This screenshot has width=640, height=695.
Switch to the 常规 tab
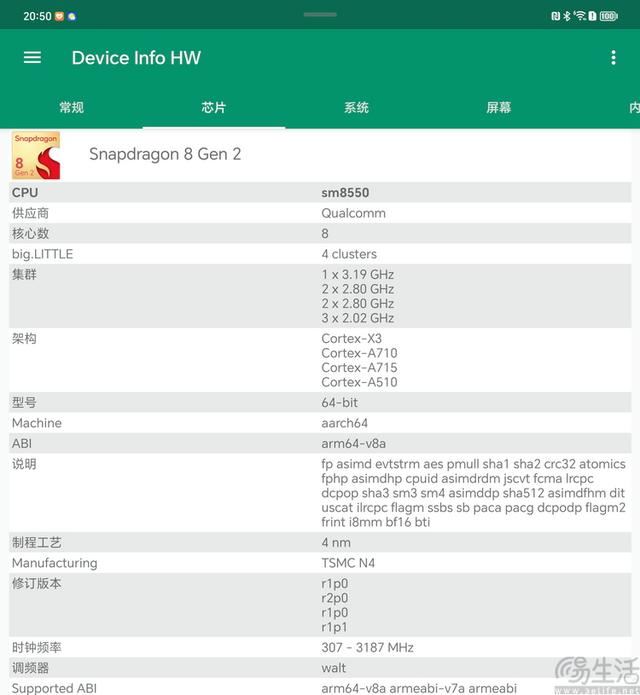click(x=71, y=108)
